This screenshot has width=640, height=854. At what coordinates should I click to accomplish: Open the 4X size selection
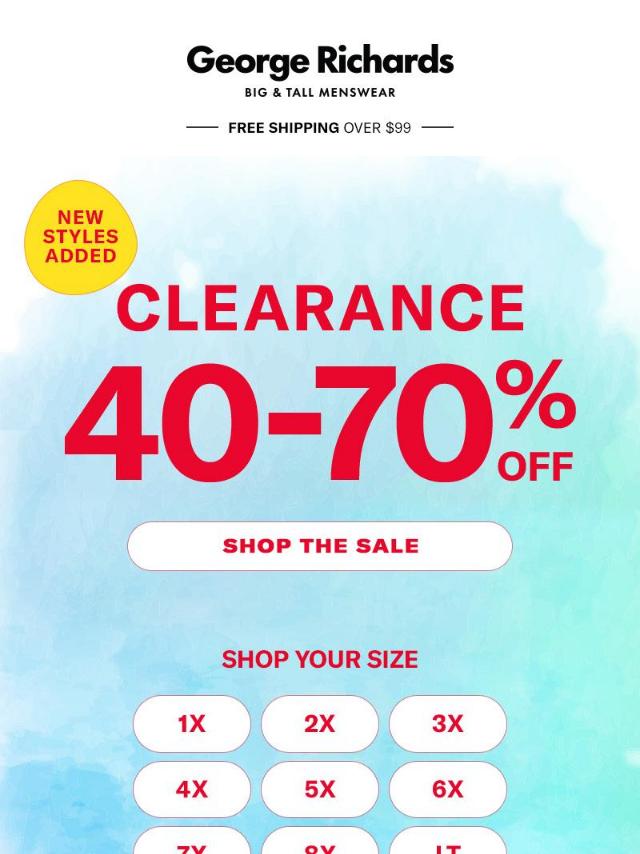tap(191, 789)
